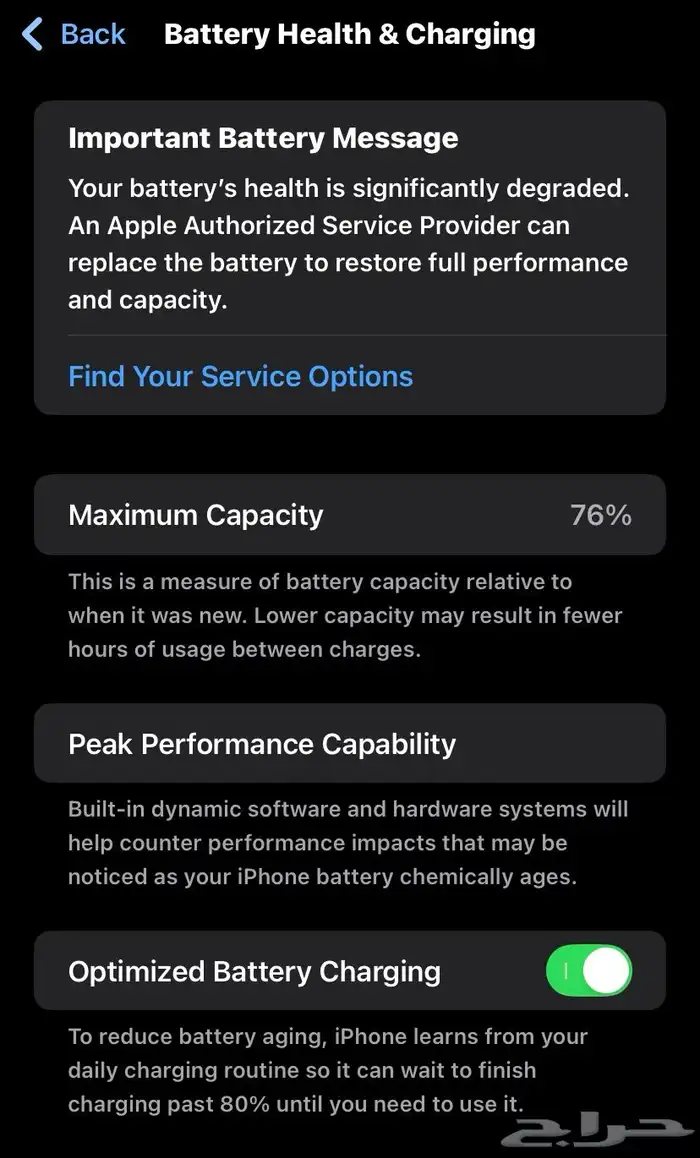This screenshot has height=1158, width=700.
Task: Turn off Optimized Battery Charging
Action: [x=589, y=971]
